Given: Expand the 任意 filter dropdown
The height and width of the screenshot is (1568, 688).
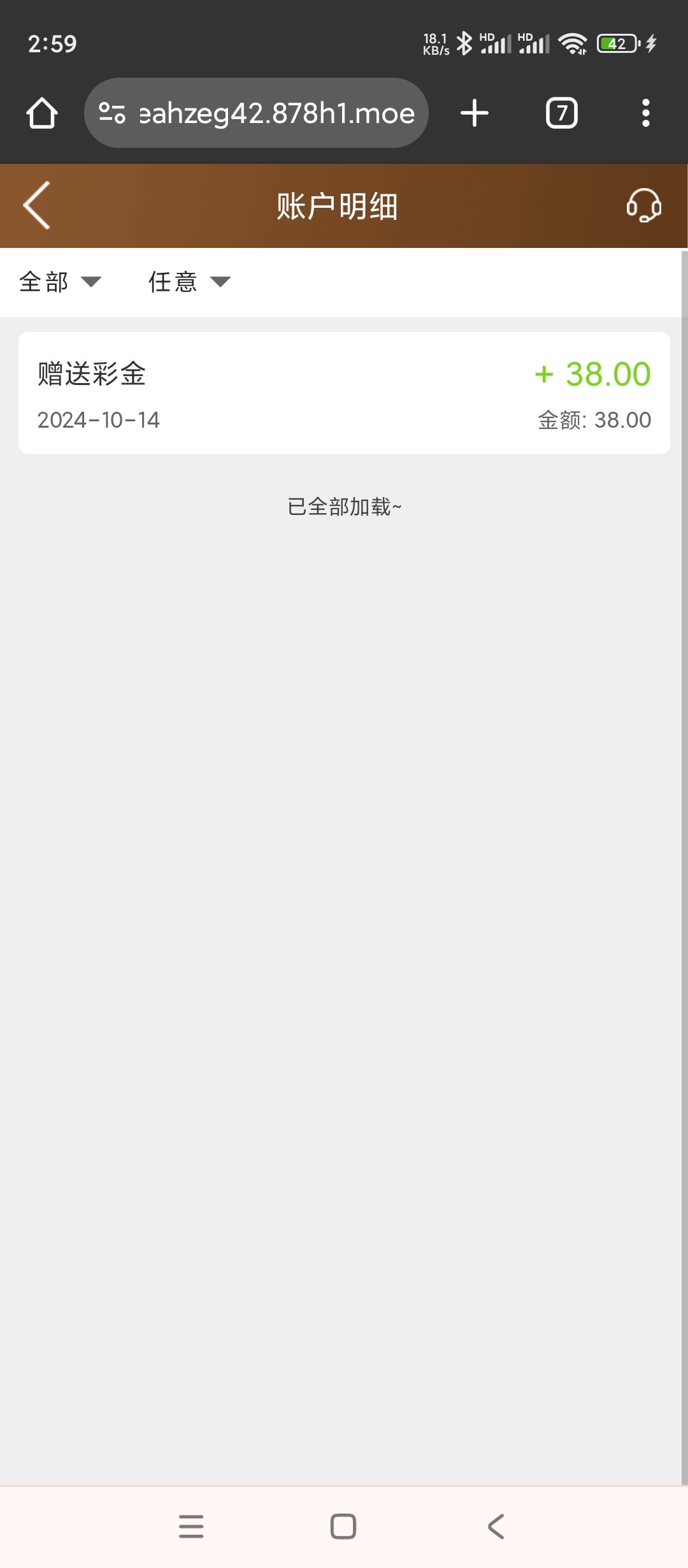Looking at the screenshot, I should pos(189,282).
